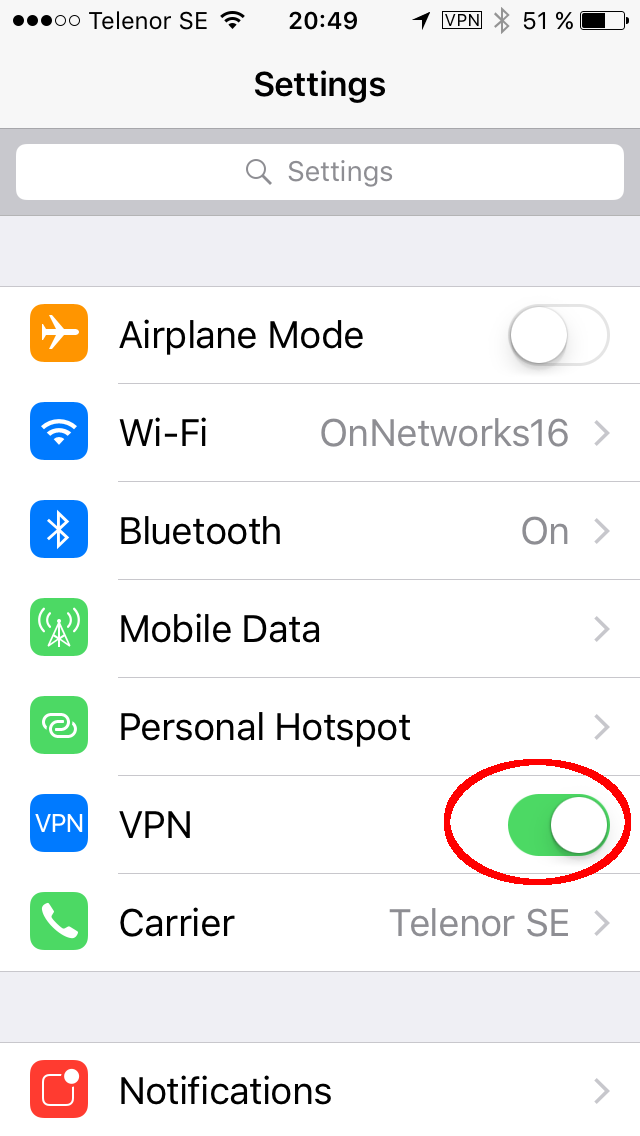The image size is (640, 1136).
Task: Open Wi-Fi settings for OnNetworks16
Action: [x=320, y=433]
